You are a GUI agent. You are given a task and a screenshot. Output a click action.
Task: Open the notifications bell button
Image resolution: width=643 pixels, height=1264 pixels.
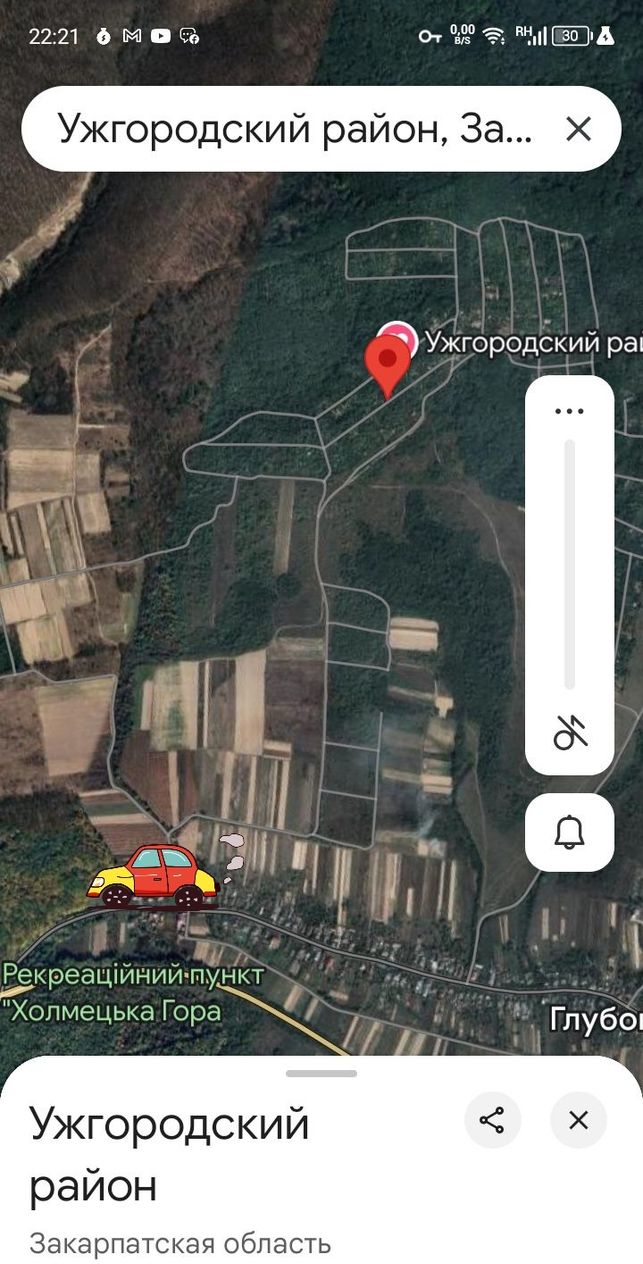pos(569,832)
